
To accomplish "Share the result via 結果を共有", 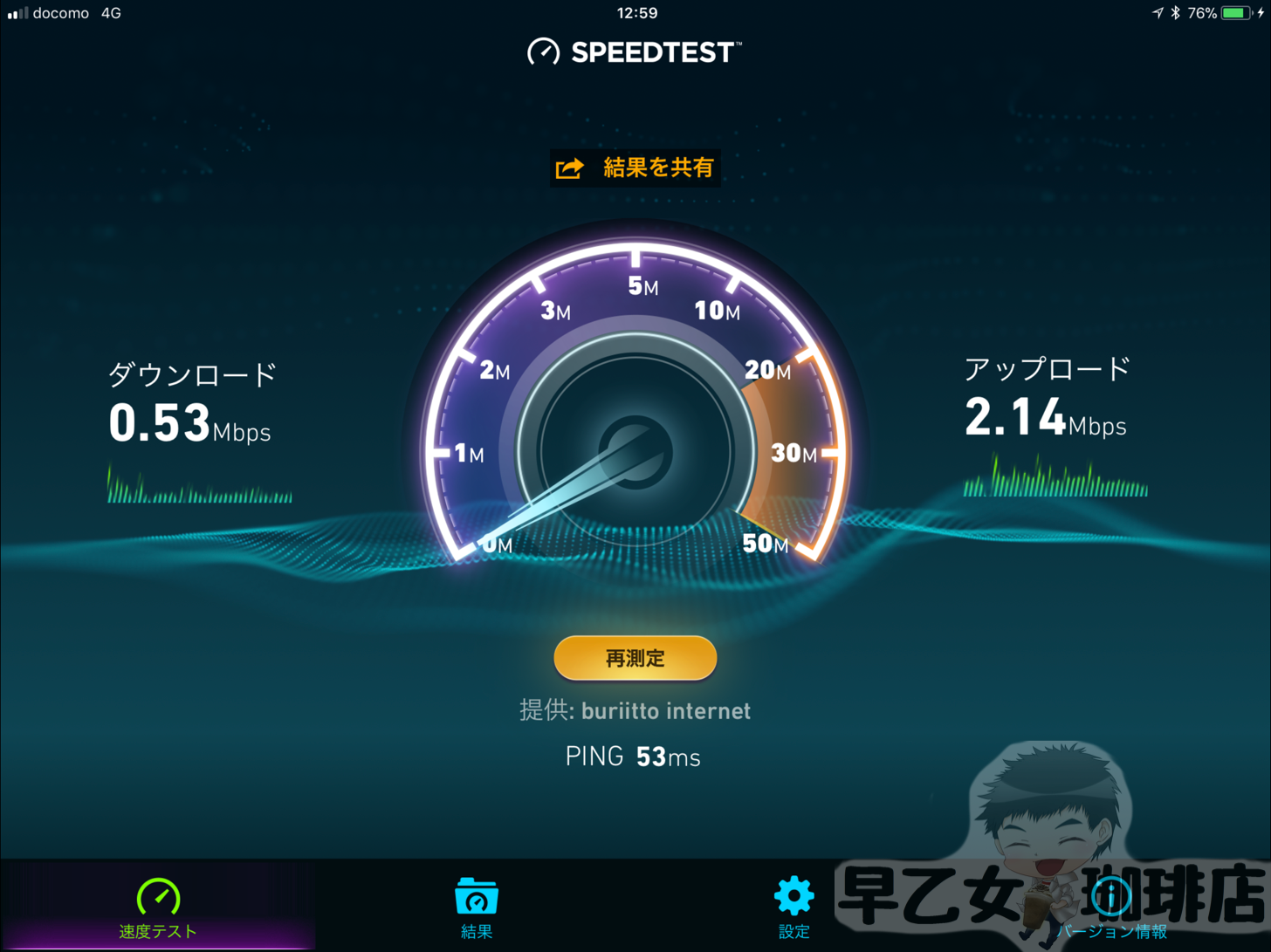I will 635,168.
